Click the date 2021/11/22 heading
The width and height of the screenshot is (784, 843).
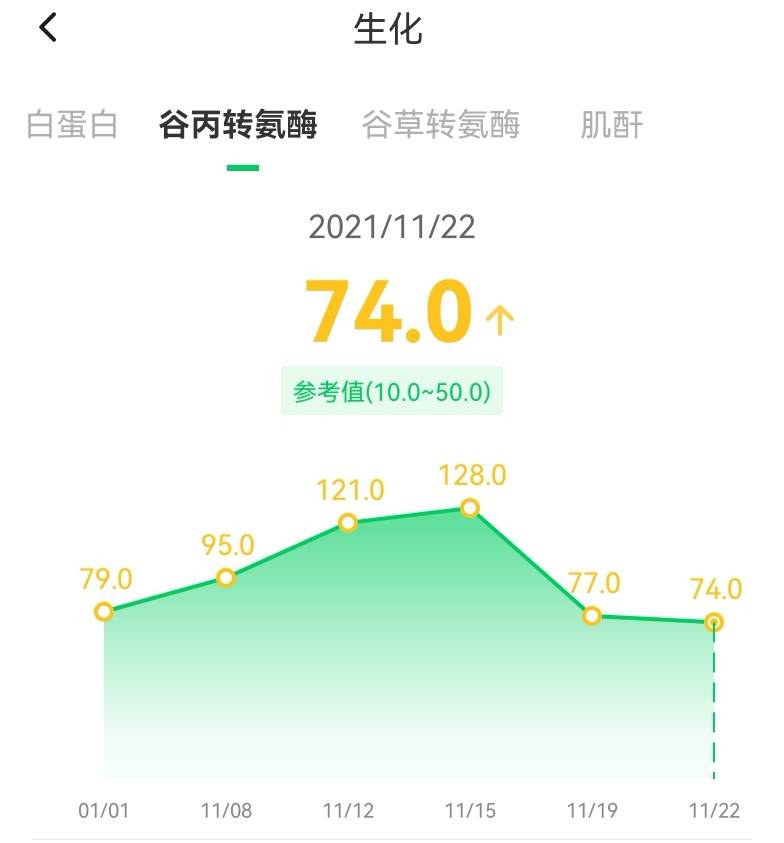(x=392, y=228)
